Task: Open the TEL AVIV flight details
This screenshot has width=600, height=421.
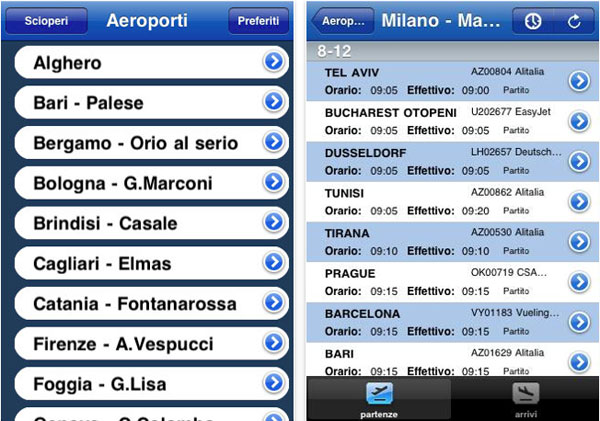Action: pos(578,80)
